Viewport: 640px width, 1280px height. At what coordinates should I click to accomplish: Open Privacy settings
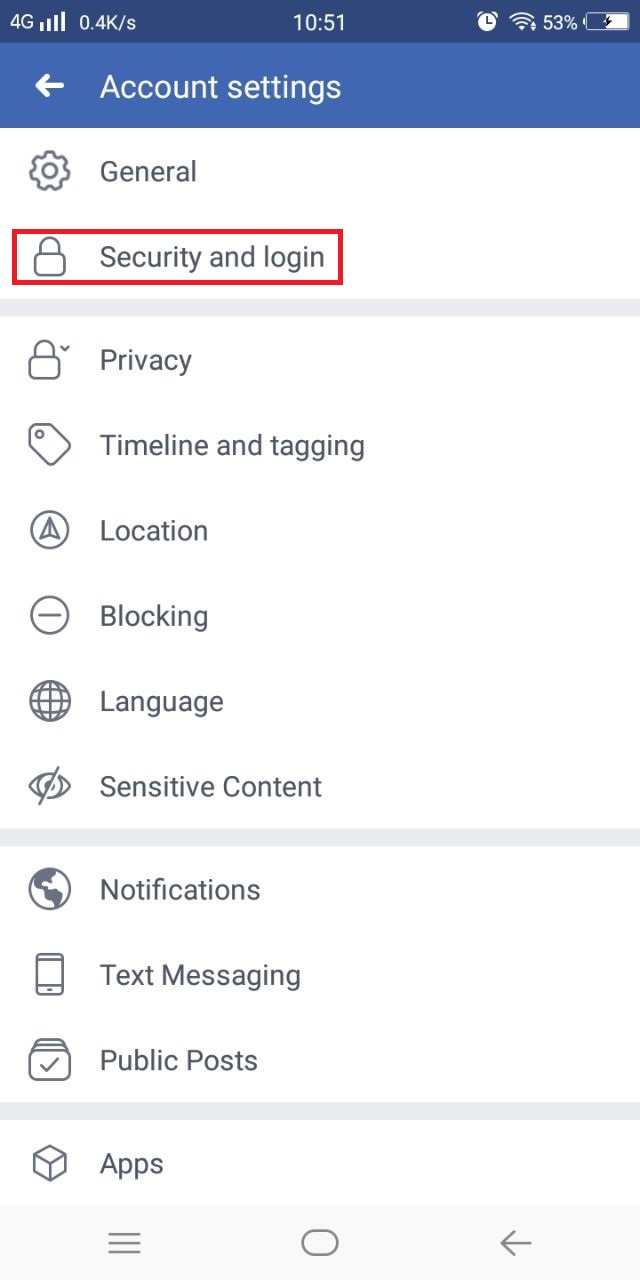coord(145,360)
